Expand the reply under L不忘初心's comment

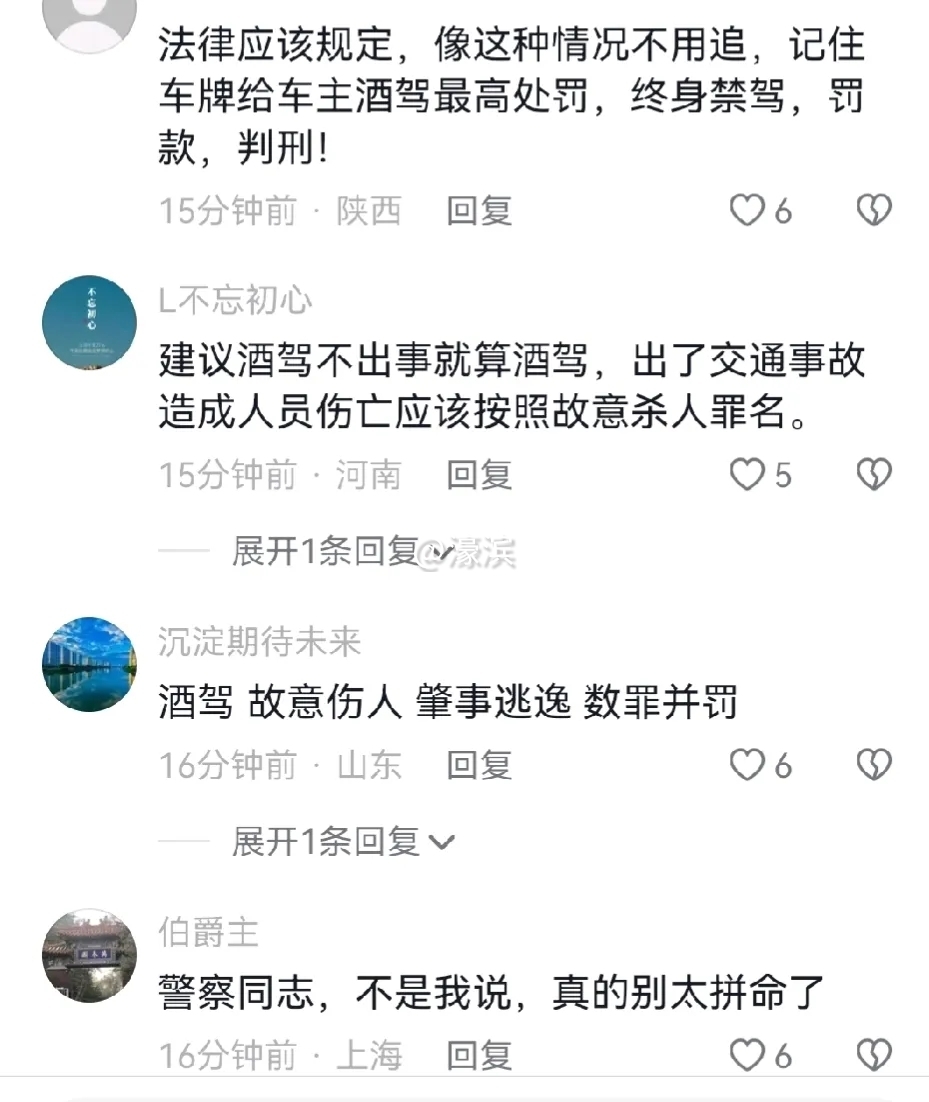tap(310, 549)
